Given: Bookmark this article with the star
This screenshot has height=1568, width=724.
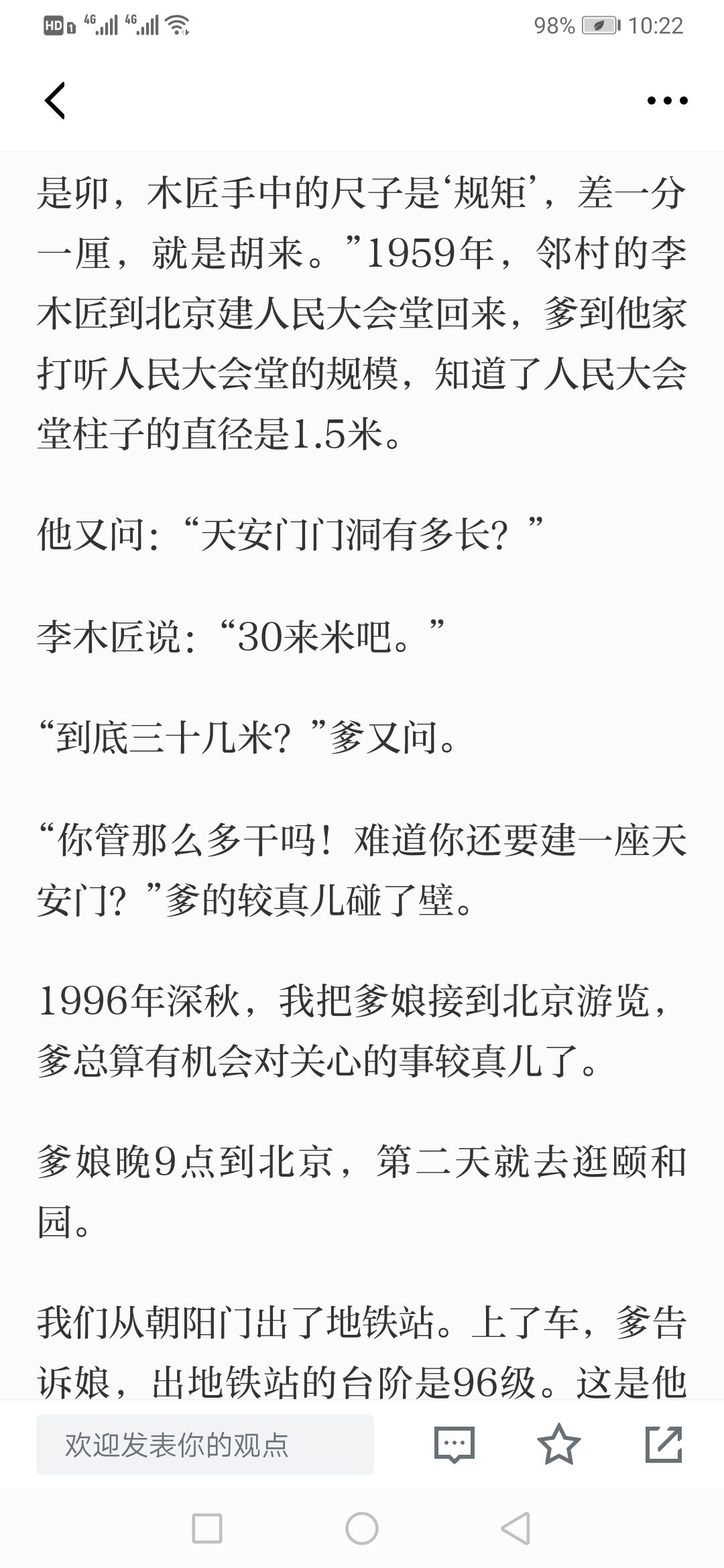Looking at the screenshot, I should coord(558,1444).
